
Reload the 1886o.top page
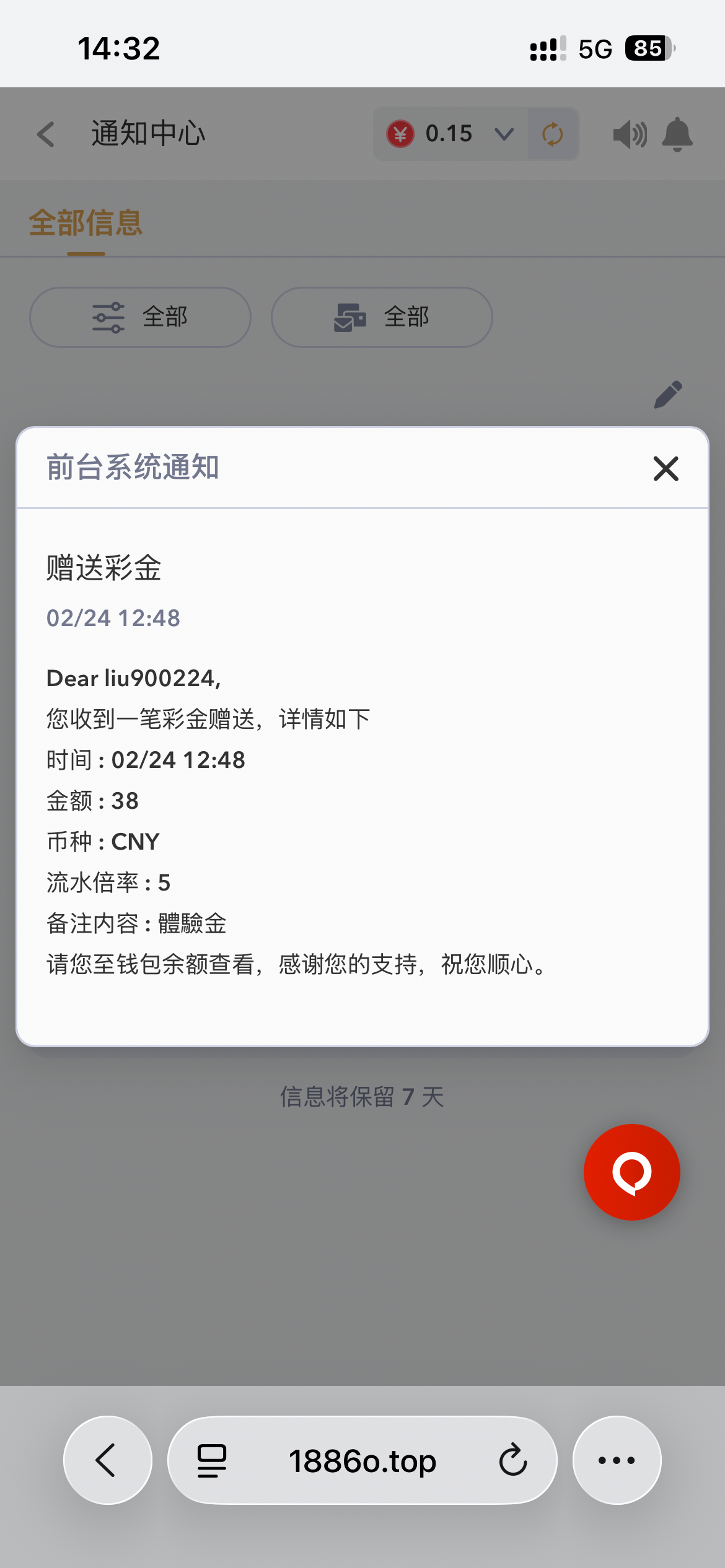pyautogui.click(x=512, y=1460)
